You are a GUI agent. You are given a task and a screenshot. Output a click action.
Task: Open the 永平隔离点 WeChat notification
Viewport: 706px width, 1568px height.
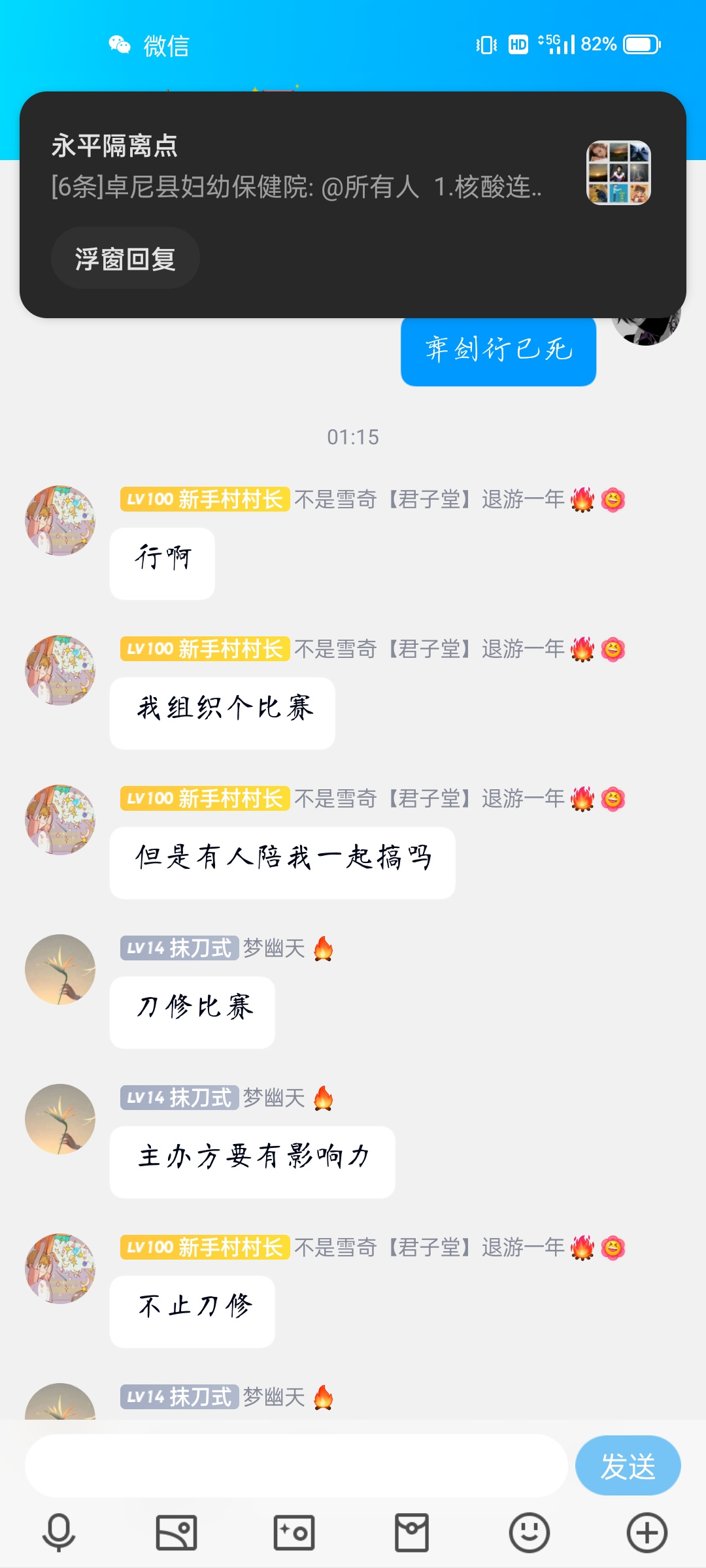tap(353, 204)
